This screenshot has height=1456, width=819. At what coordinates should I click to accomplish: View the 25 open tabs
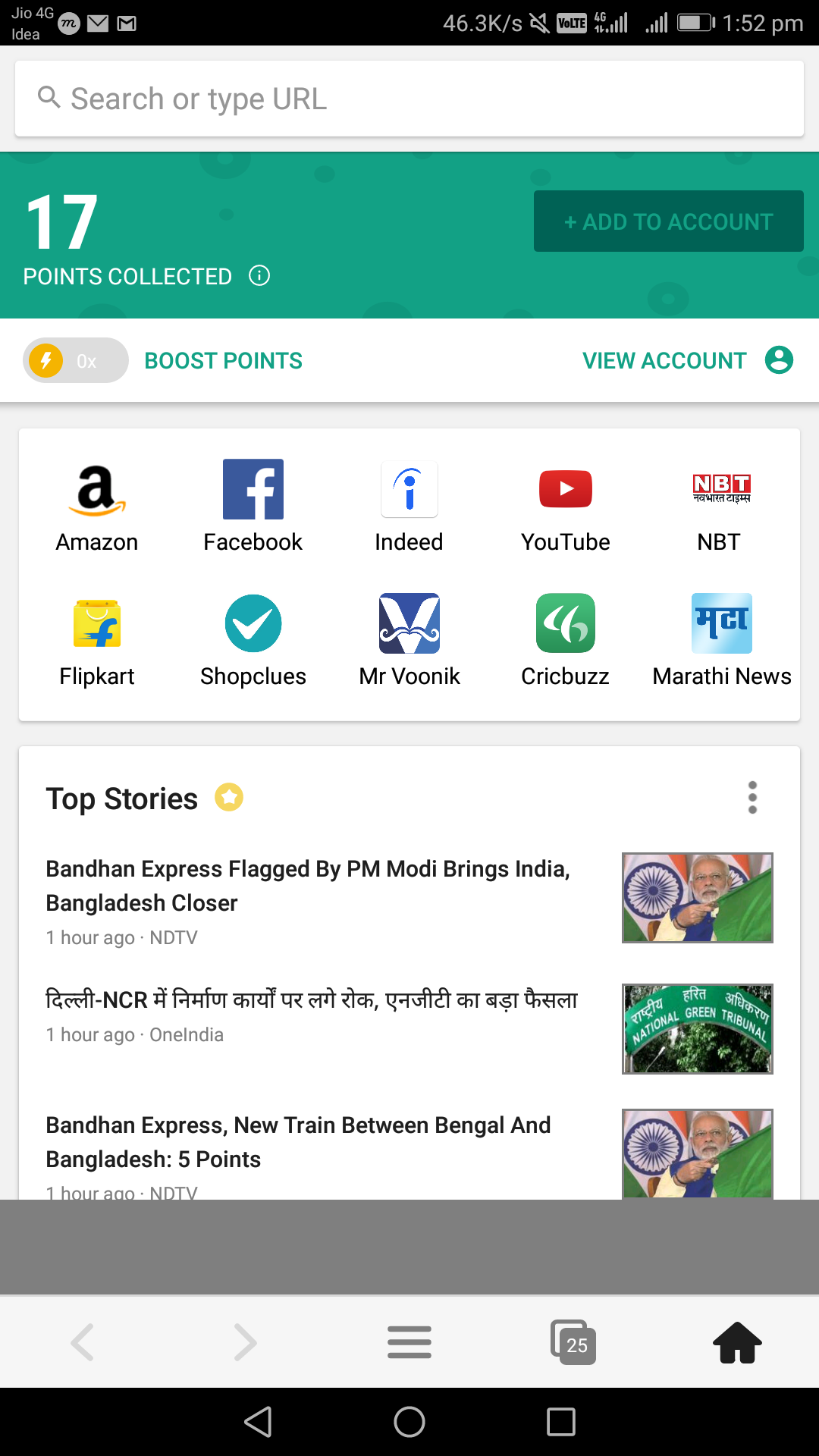(574, 1342)
